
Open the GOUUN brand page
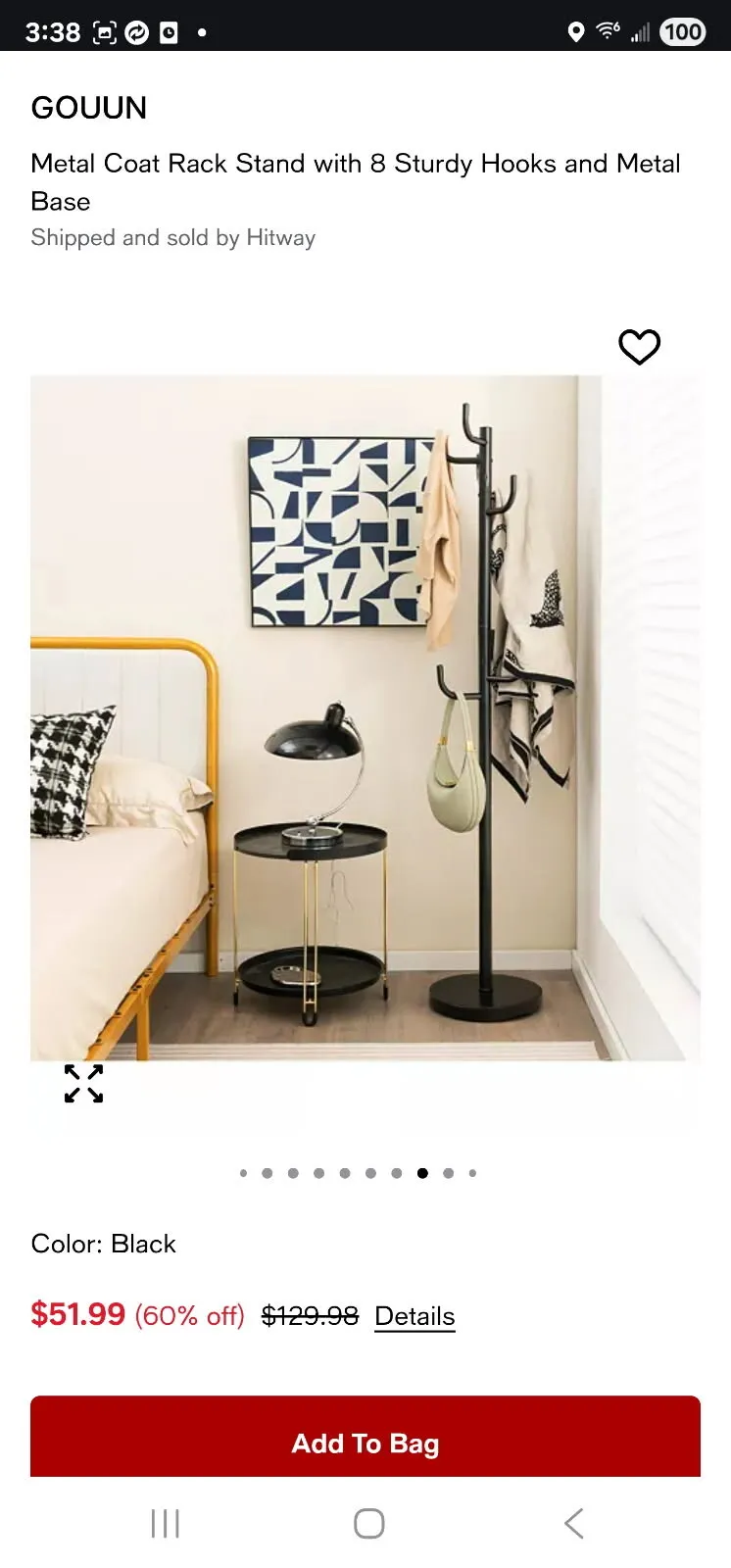89,108
